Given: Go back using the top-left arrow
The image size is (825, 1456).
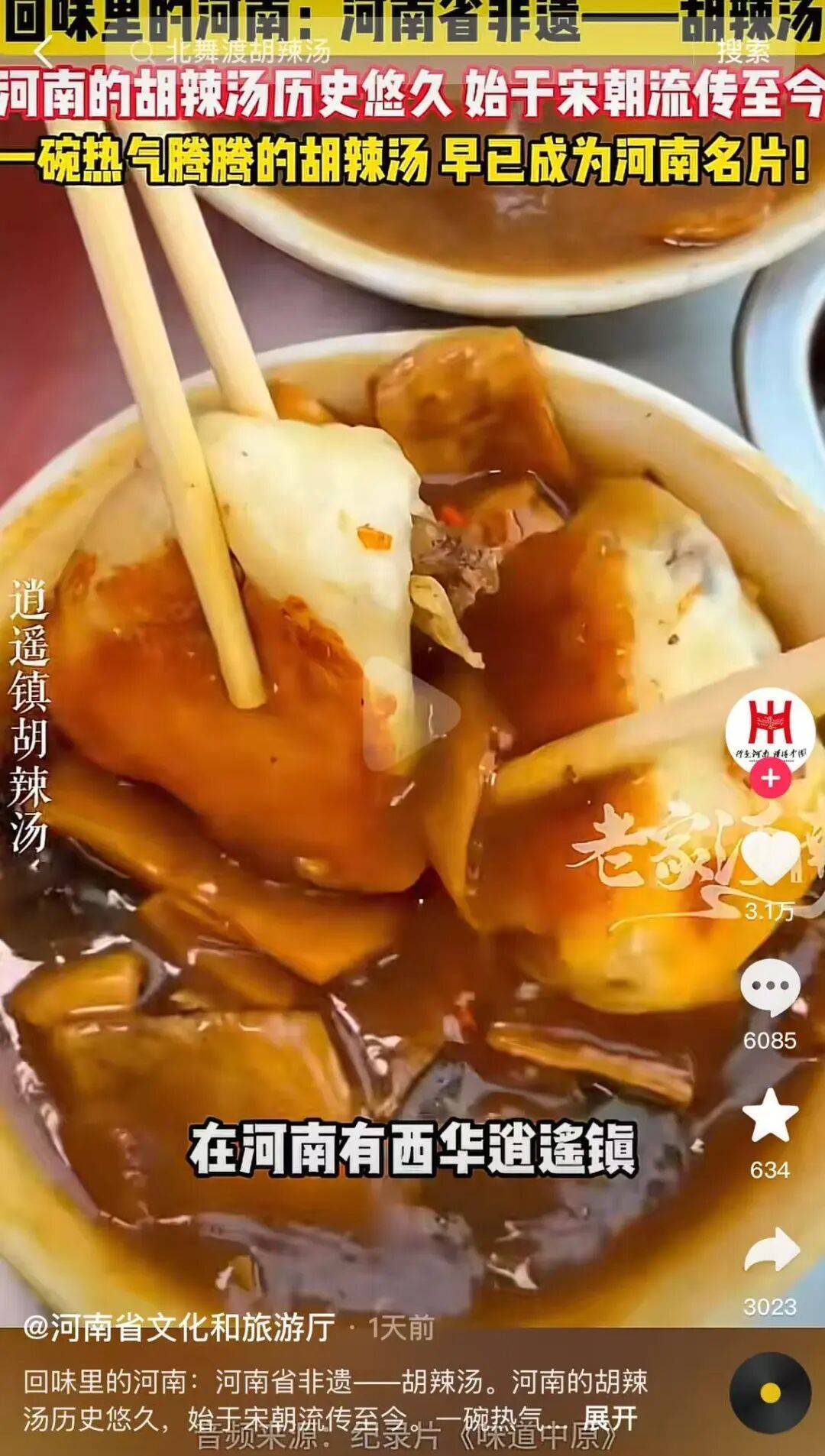Looking at the screenshot, I should pos(43,51).
